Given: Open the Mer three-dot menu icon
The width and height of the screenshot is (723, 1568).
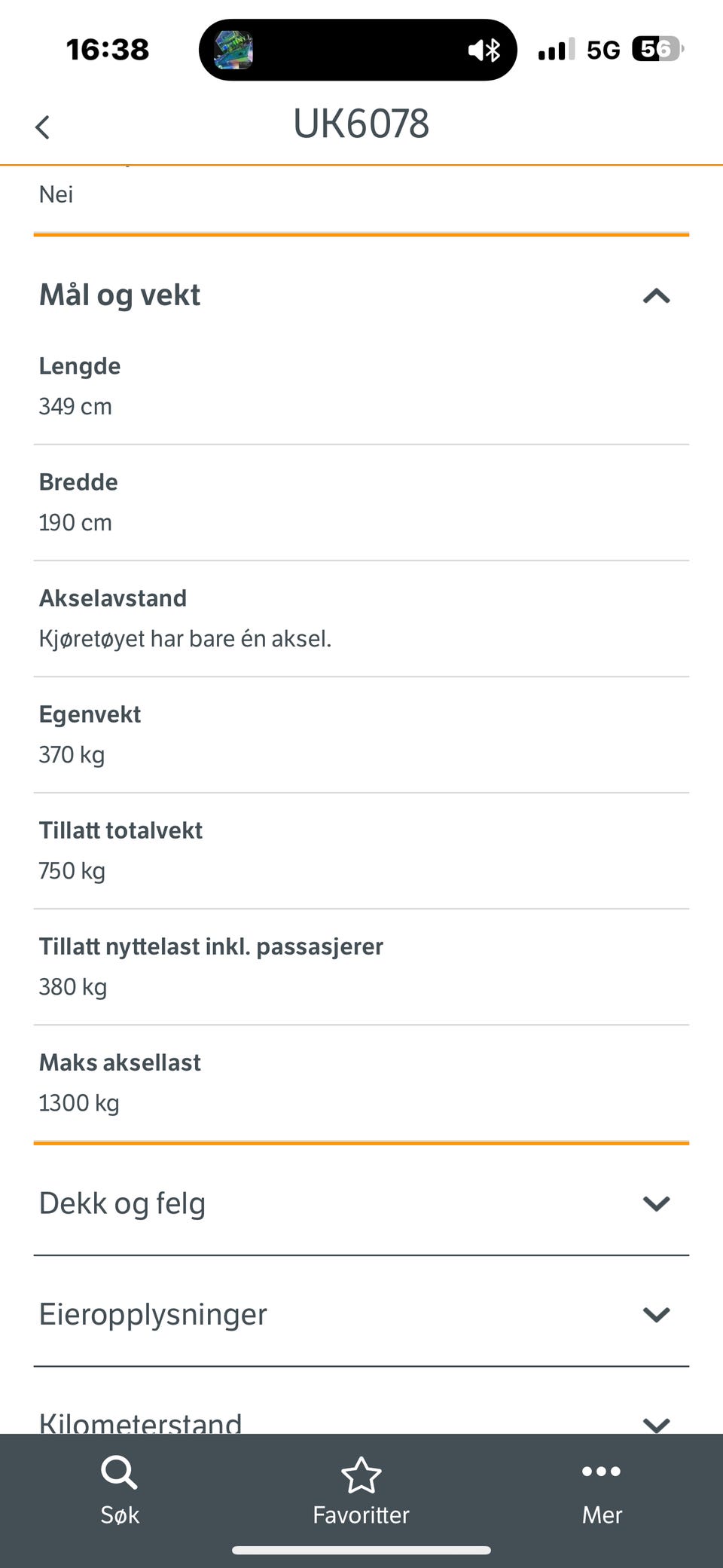Looking at the screenshot, I should (x=602, y=1472).
